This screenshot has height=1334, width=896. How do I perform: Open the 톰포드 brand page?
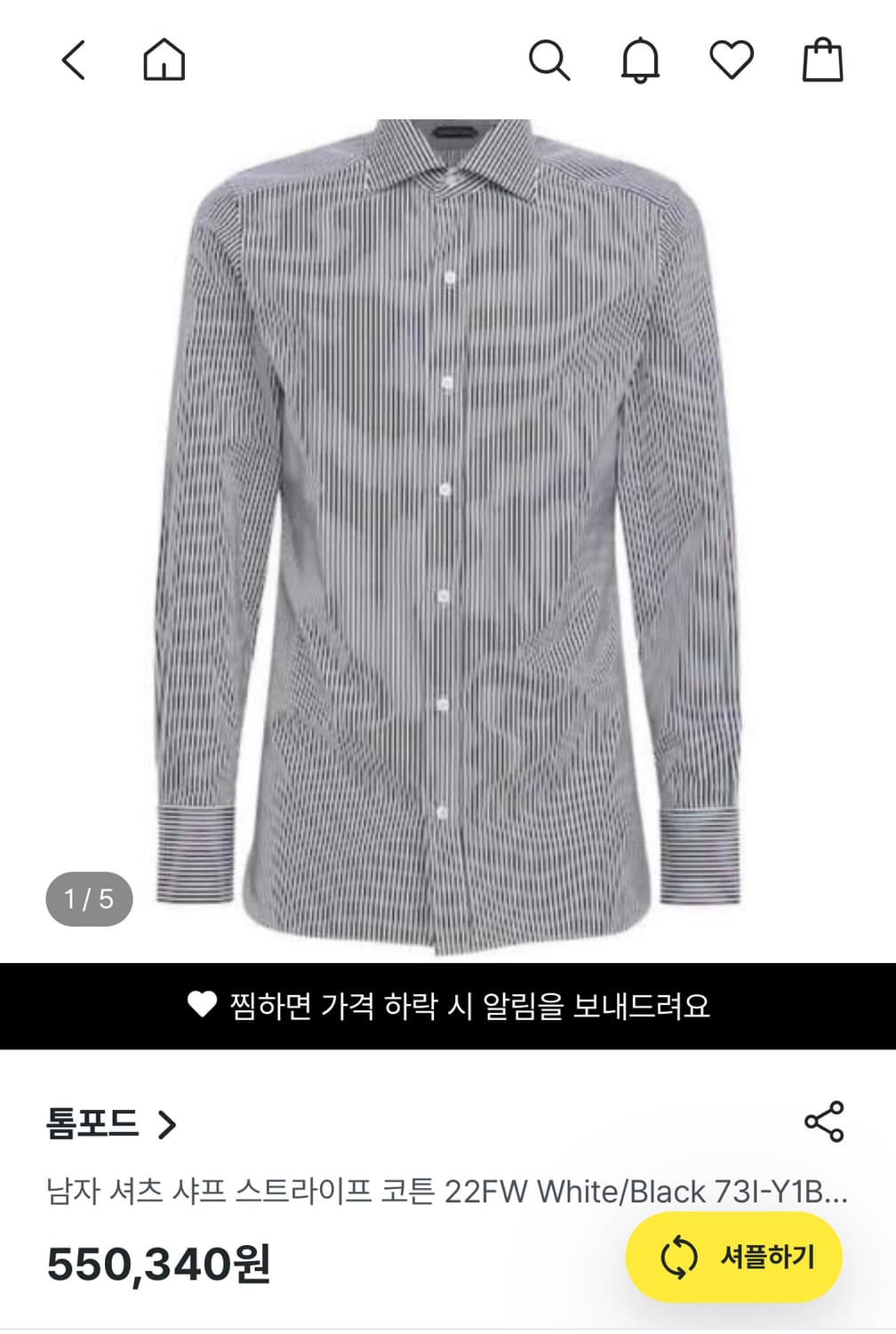tap(111, 1124)
